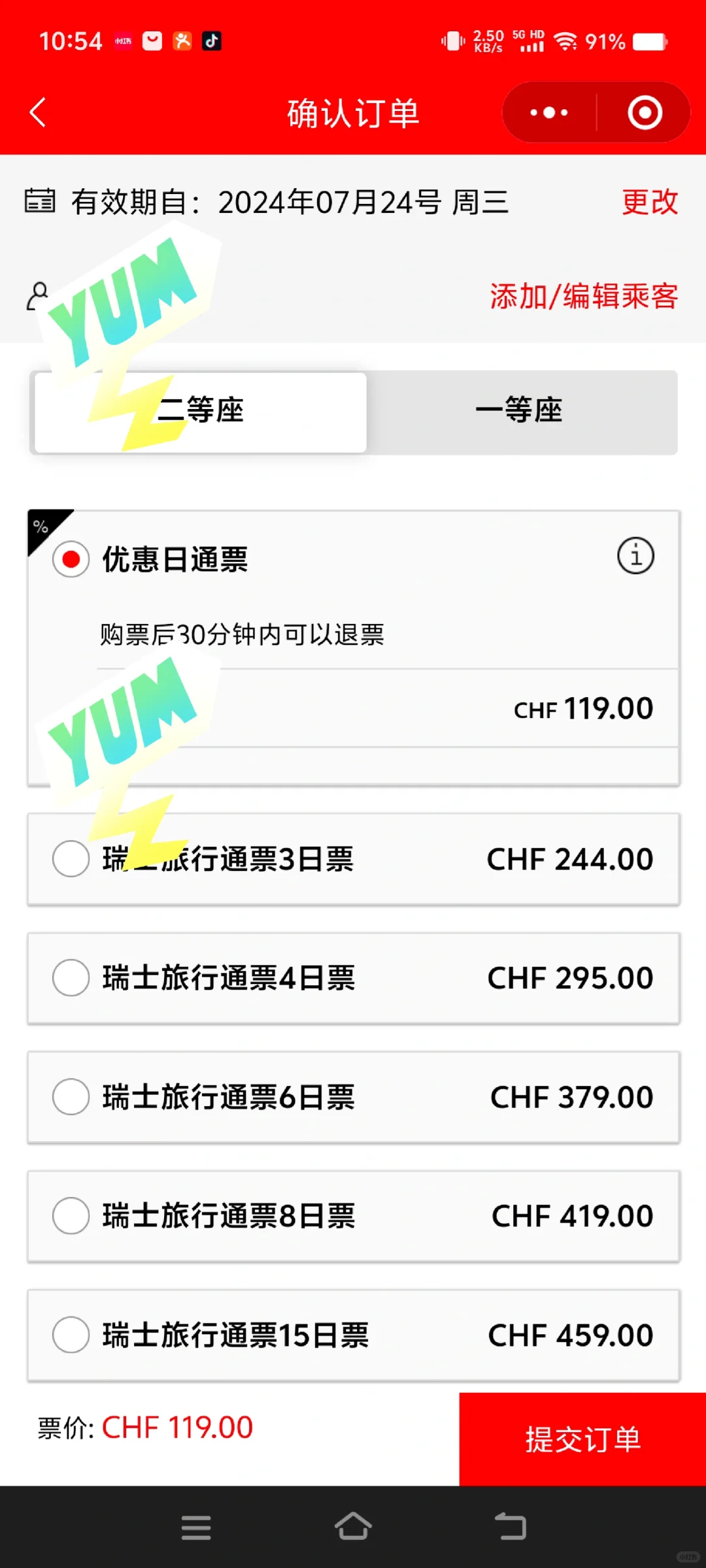Select the 瑞士旅行通票6日票 option

71,1097
